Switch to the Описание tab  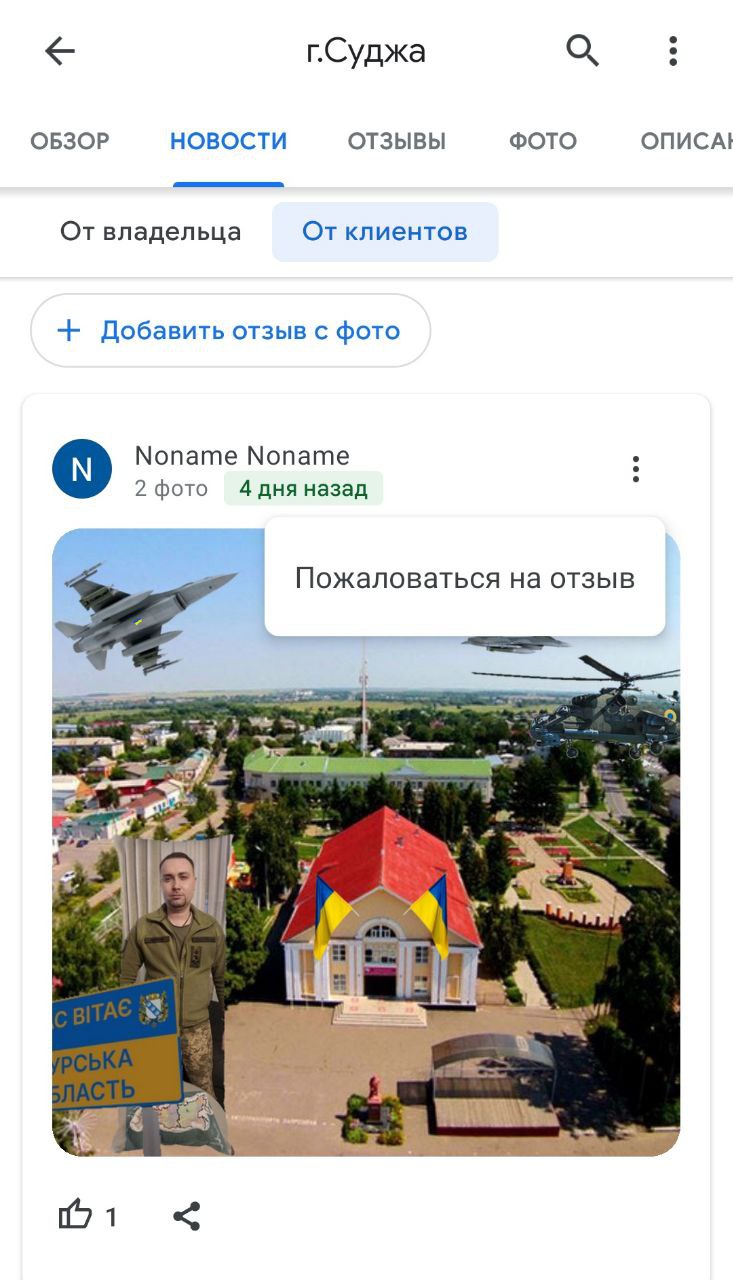[x=686, y=141]
